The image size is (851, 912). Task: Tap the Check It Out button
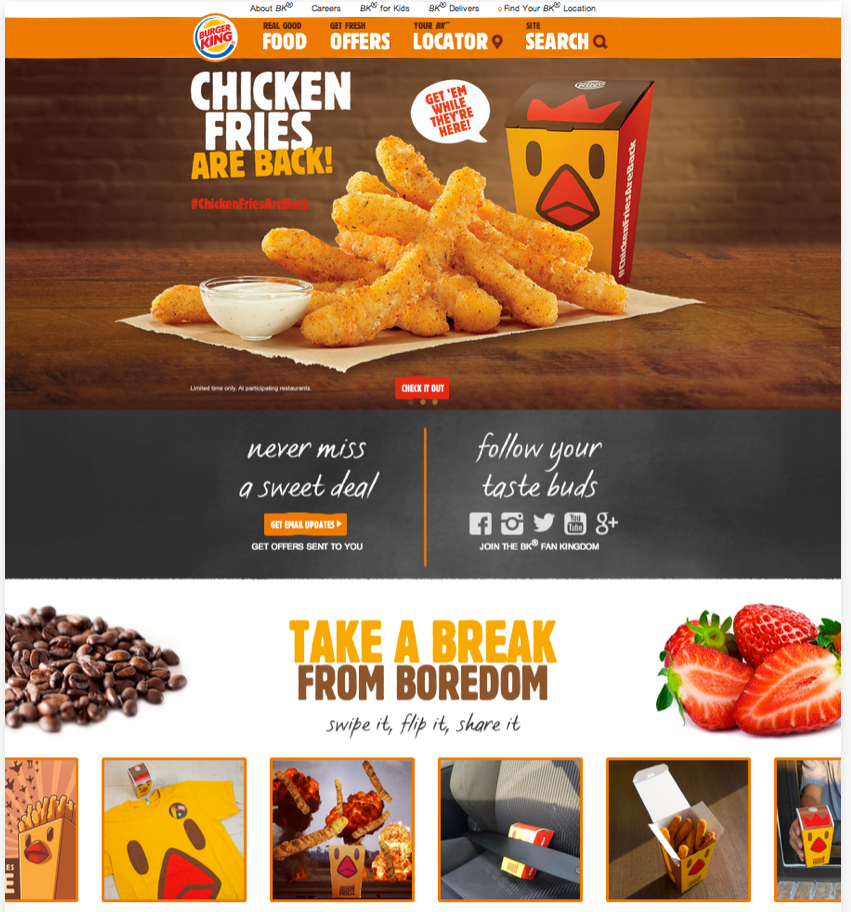422,388
